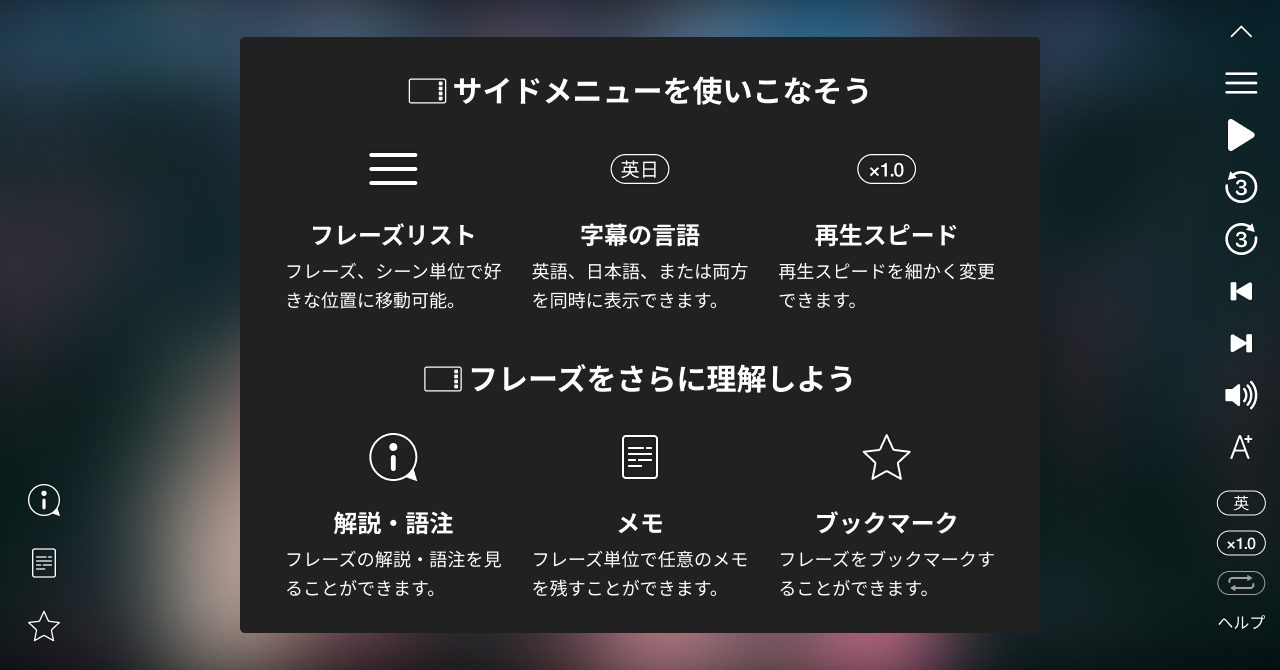Open the phrase list menu
Screen dimensions: 1280x670
pos(1241,83)
